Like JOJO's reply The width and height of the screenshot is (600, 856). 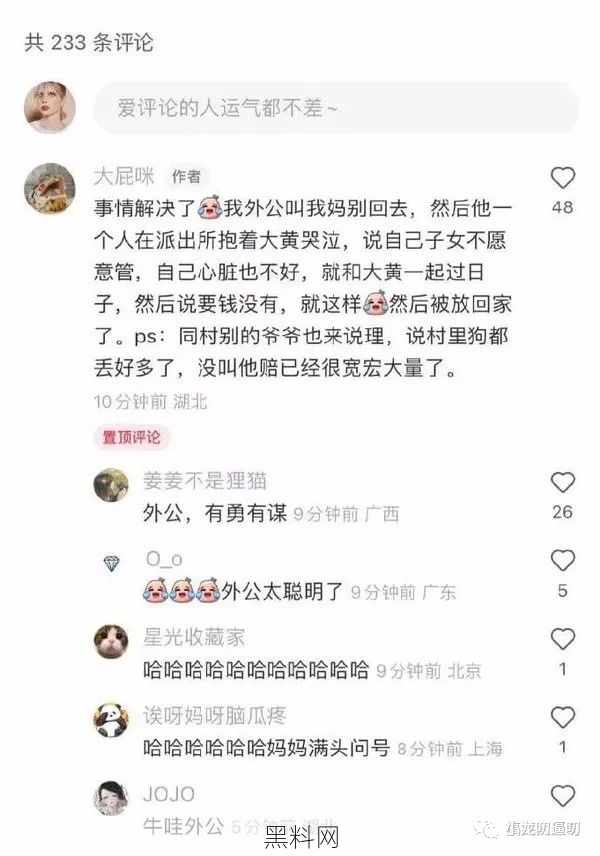(563, 795)
